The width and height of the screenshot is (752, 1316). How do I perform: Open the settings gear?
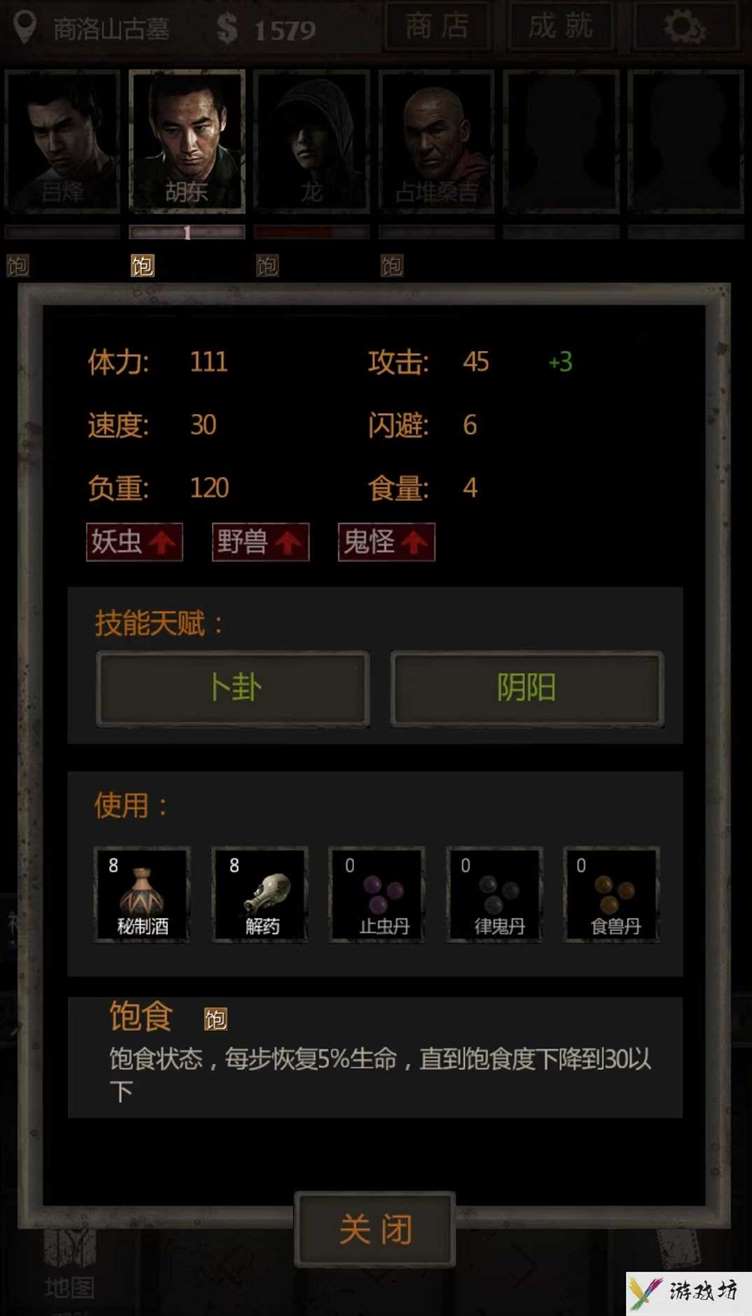pyautogui.click(x=685, y=27)
